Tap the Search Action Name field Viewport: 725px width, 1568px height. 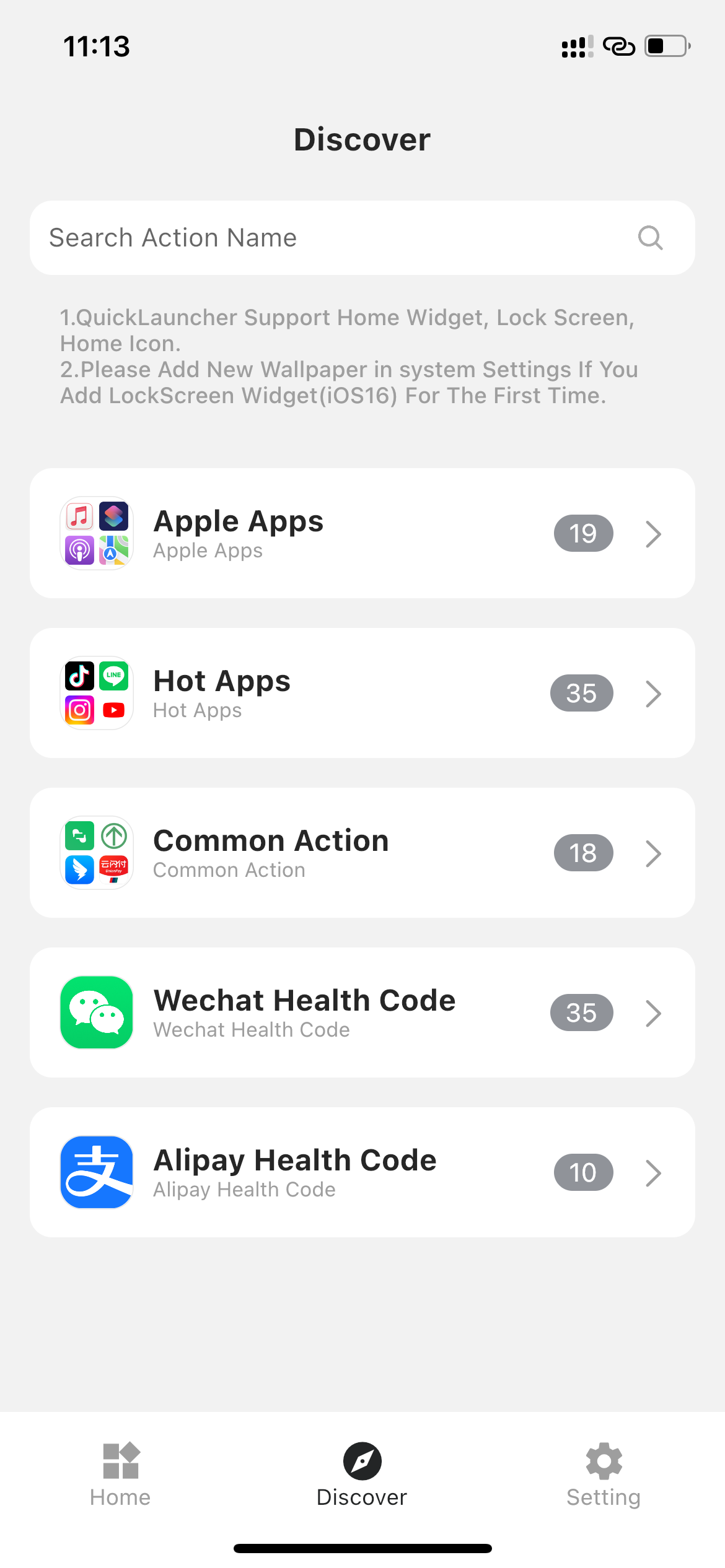click(x=310, y=238)
